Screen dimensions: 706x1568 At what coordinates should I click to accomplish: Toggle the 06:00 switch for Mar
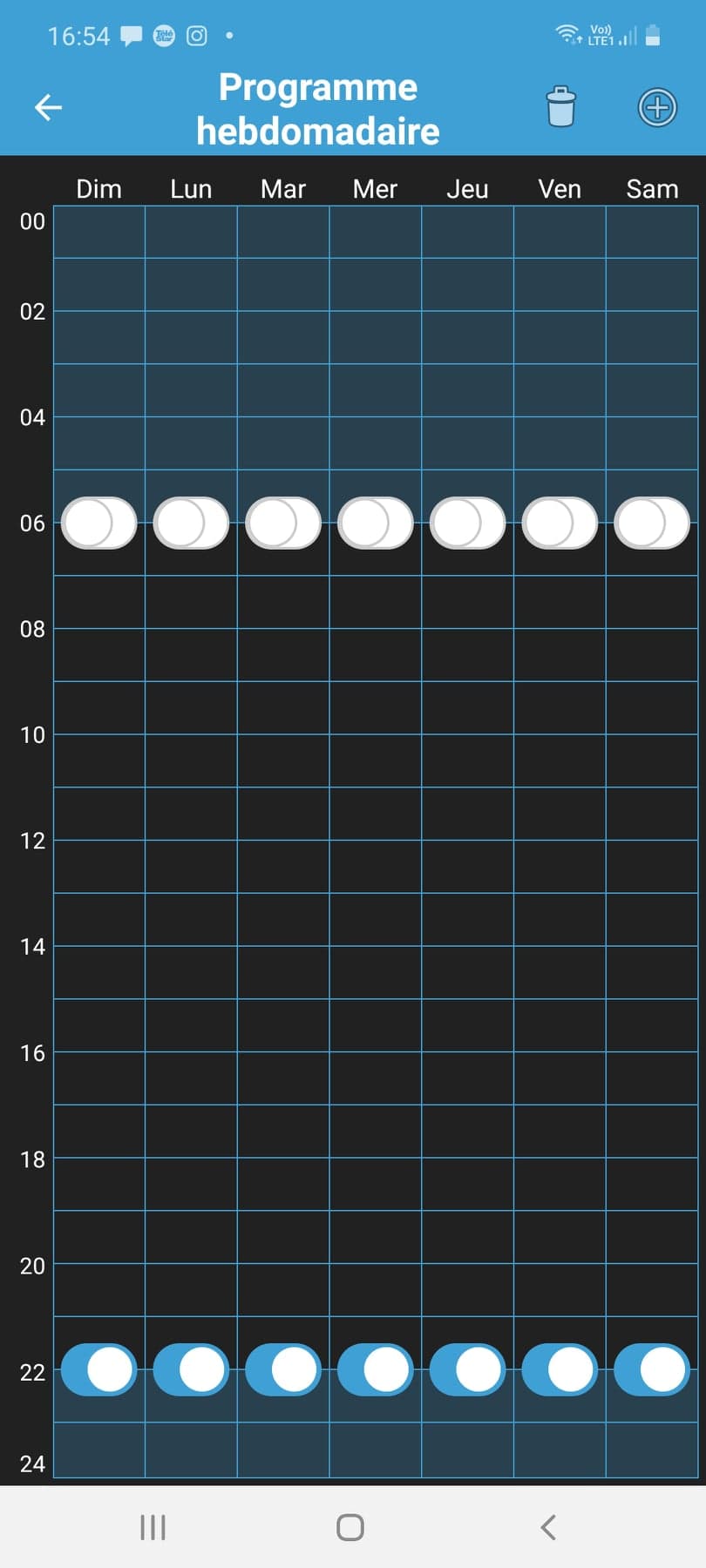[283, 523]
